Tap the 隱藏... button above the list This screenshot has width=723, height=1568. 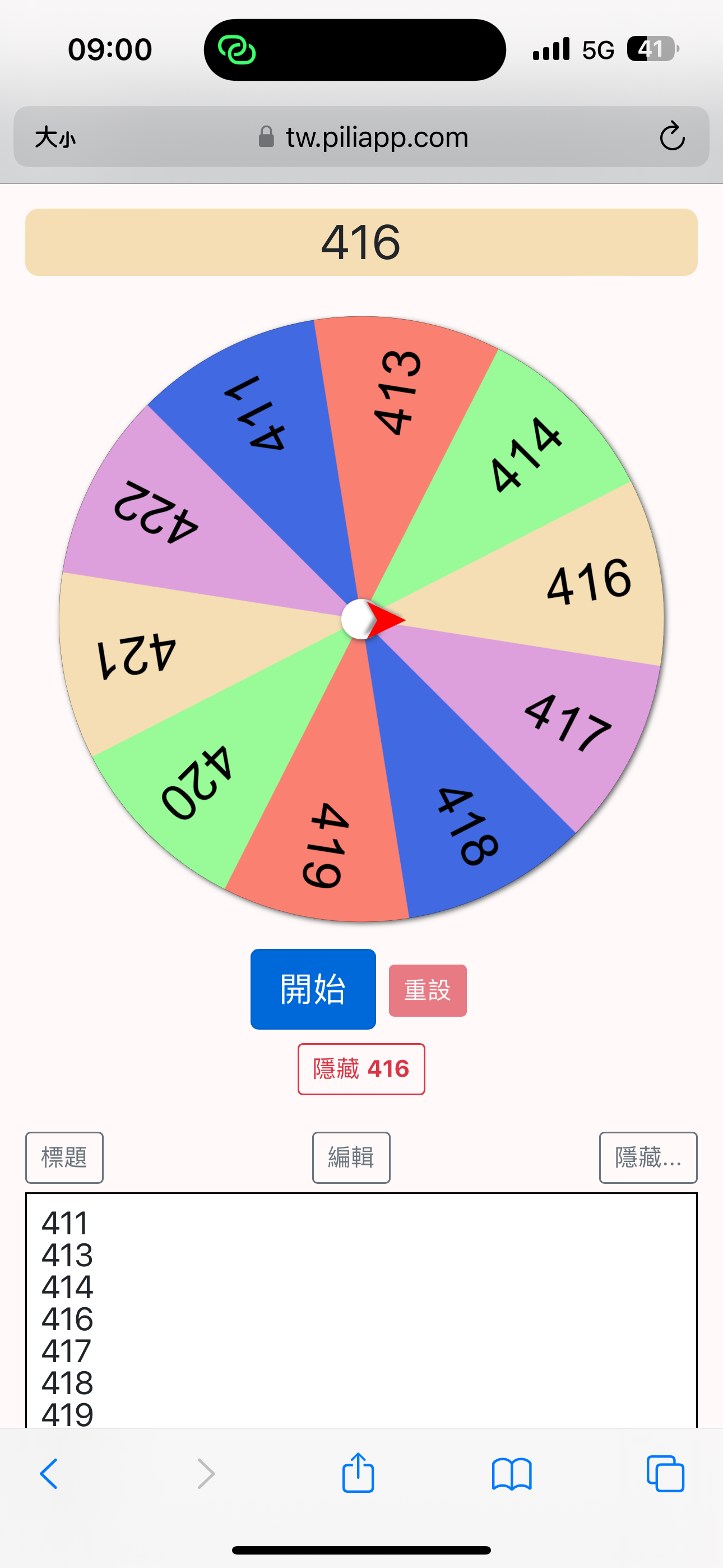click(648, 1157)
